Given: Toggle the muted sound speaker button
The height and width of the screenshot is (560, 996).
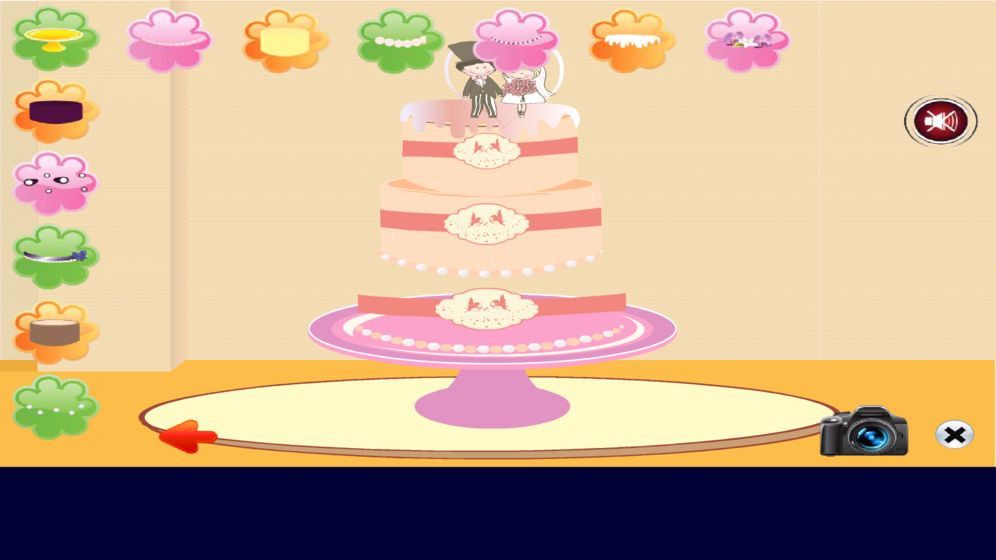Looking at the screenshot, I should coord(940,122).
